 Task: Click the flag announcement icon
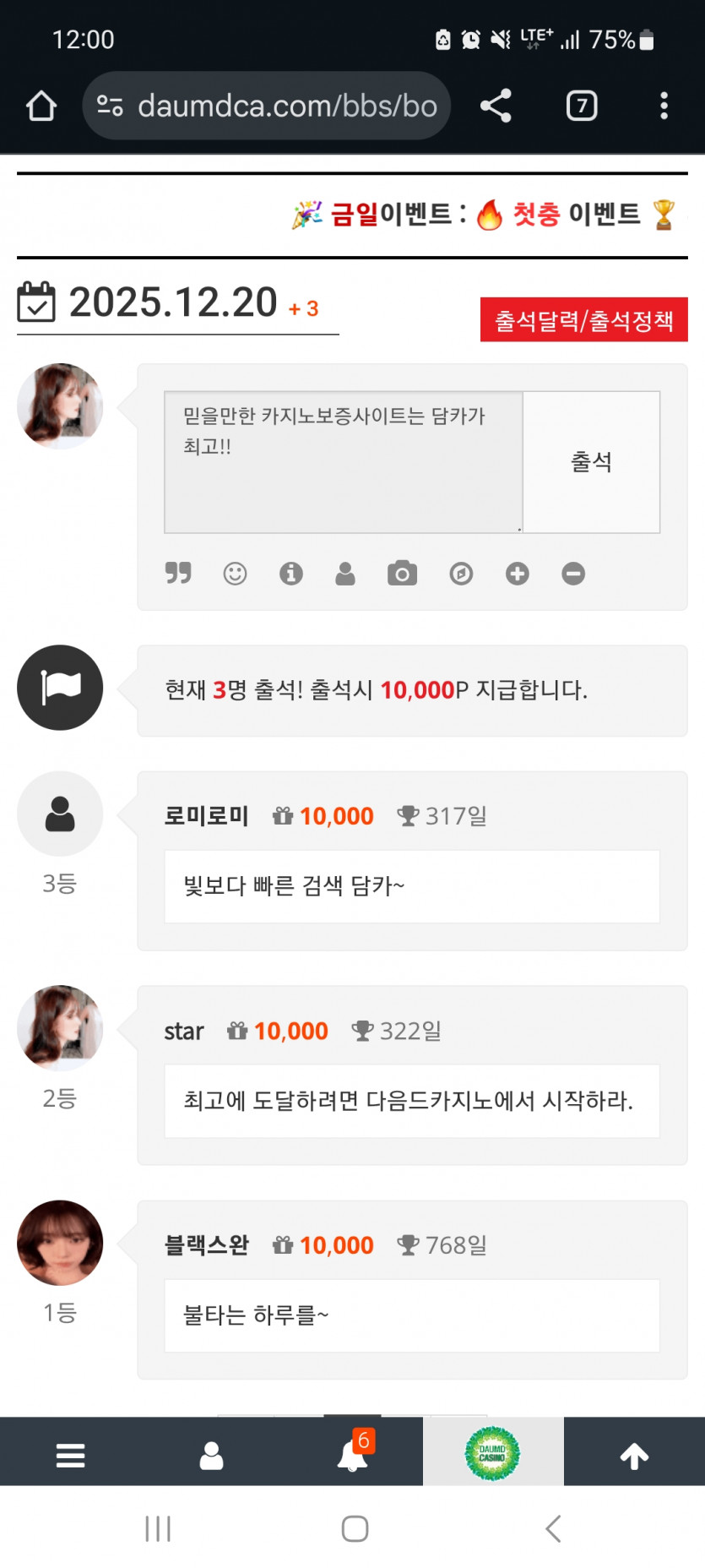tap(60, 688)
